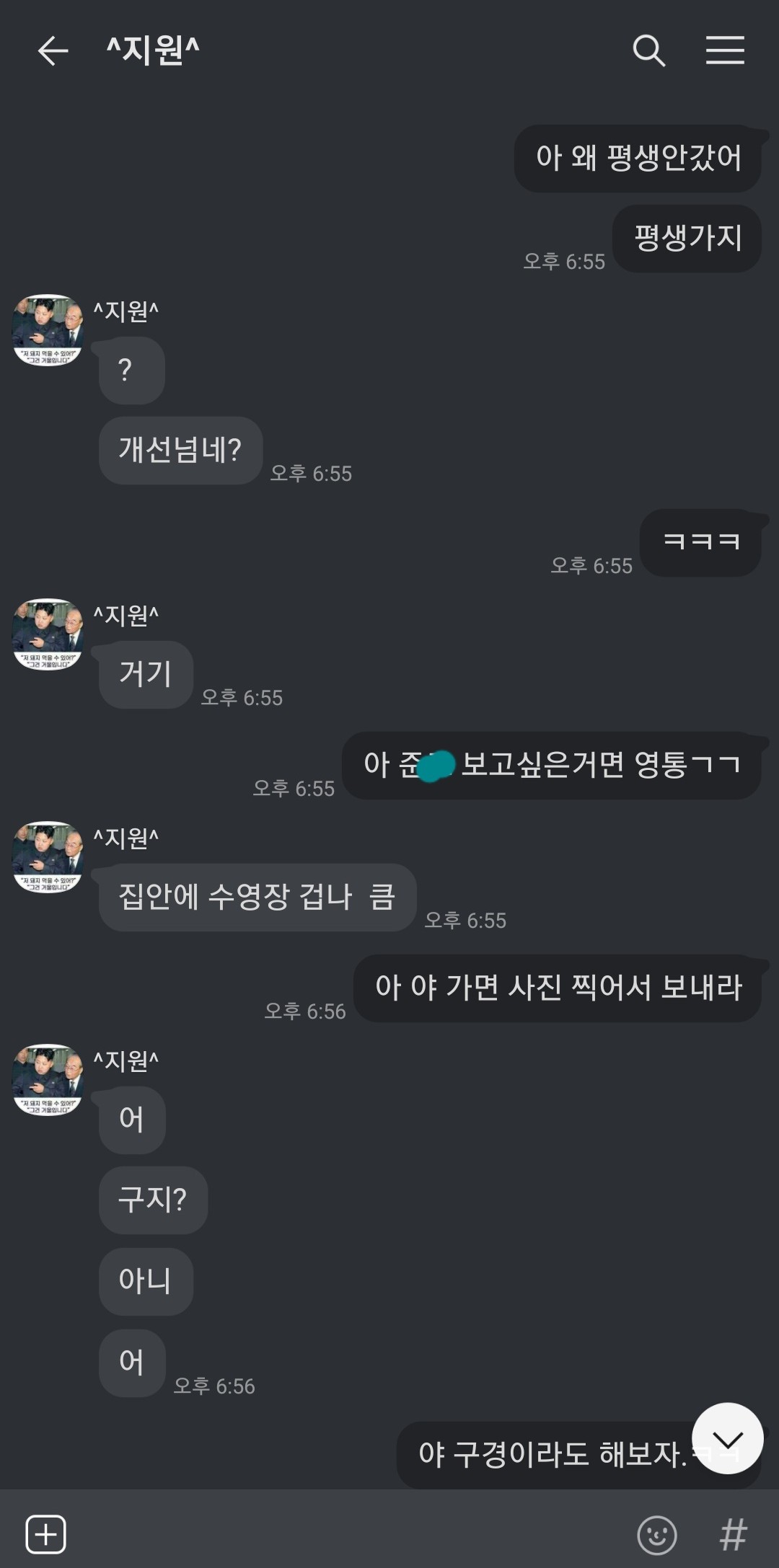The height and width of the screenshot is (1568, 779).
Task: Open the plus attachment menu
Action: click(46, 1534)
